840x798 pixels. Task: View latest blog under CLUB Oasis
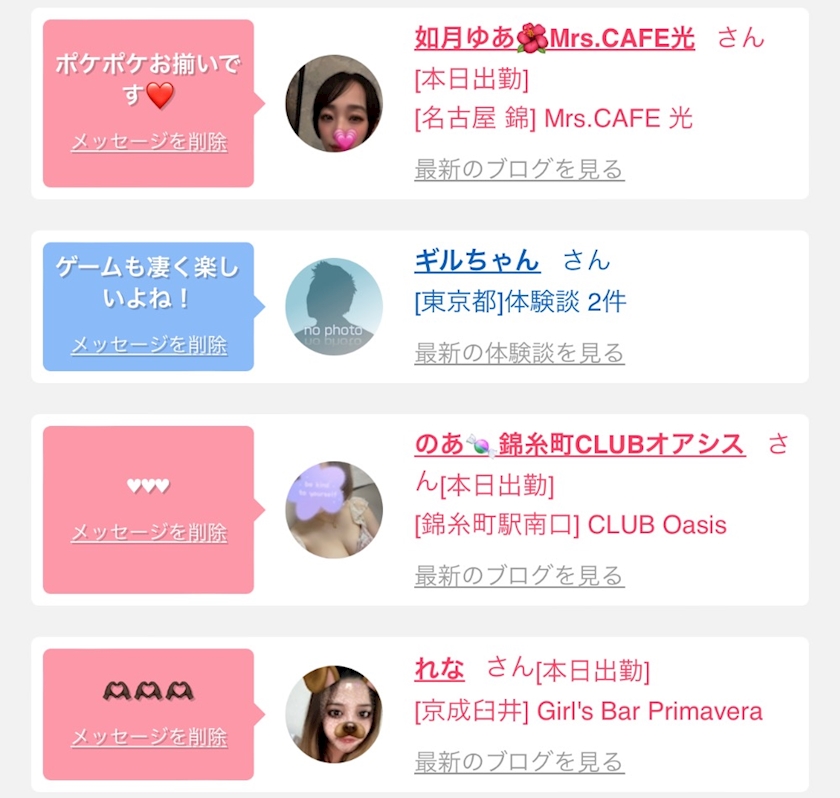(x=519, y=576)
